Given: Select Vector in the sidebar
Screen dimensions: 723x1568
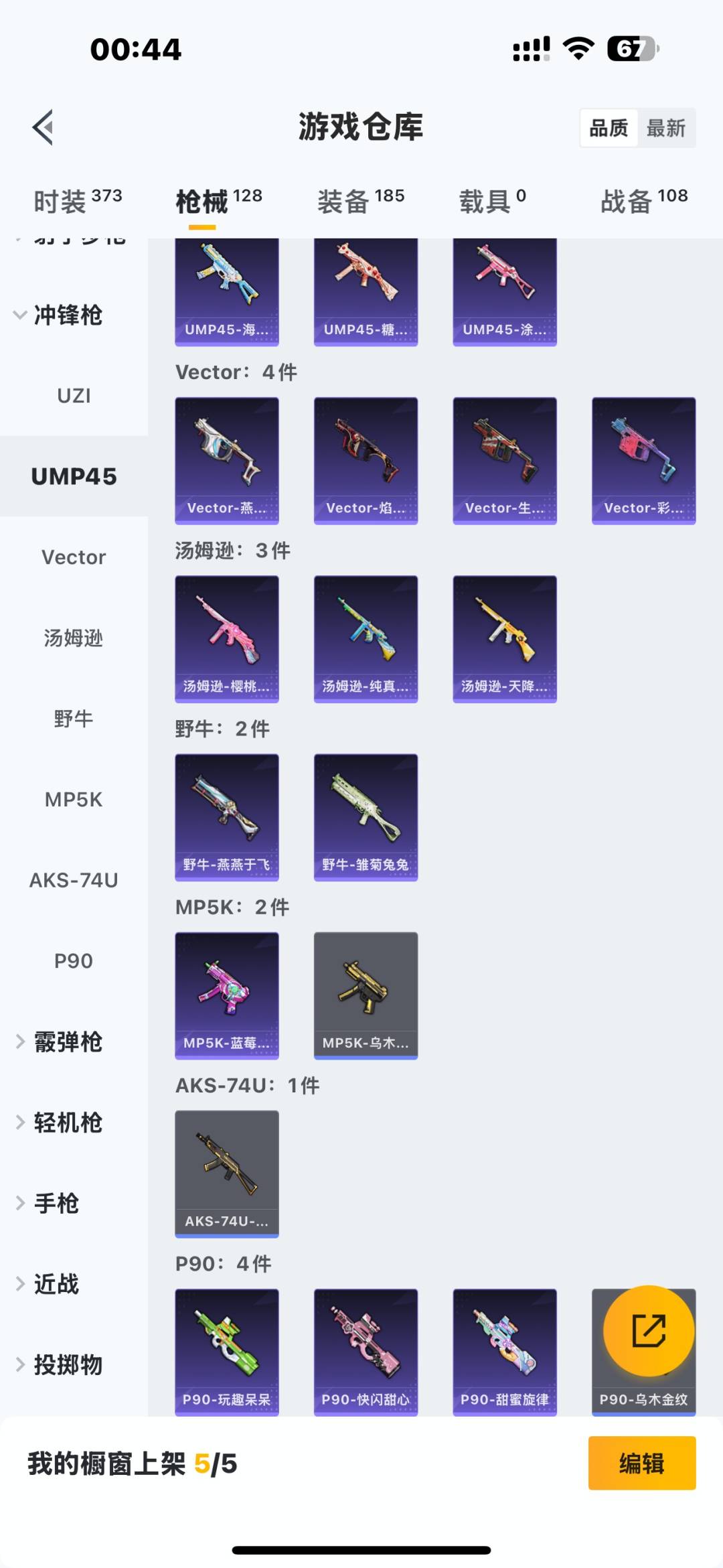Looking at the screenshot, I should coord(74,557).
